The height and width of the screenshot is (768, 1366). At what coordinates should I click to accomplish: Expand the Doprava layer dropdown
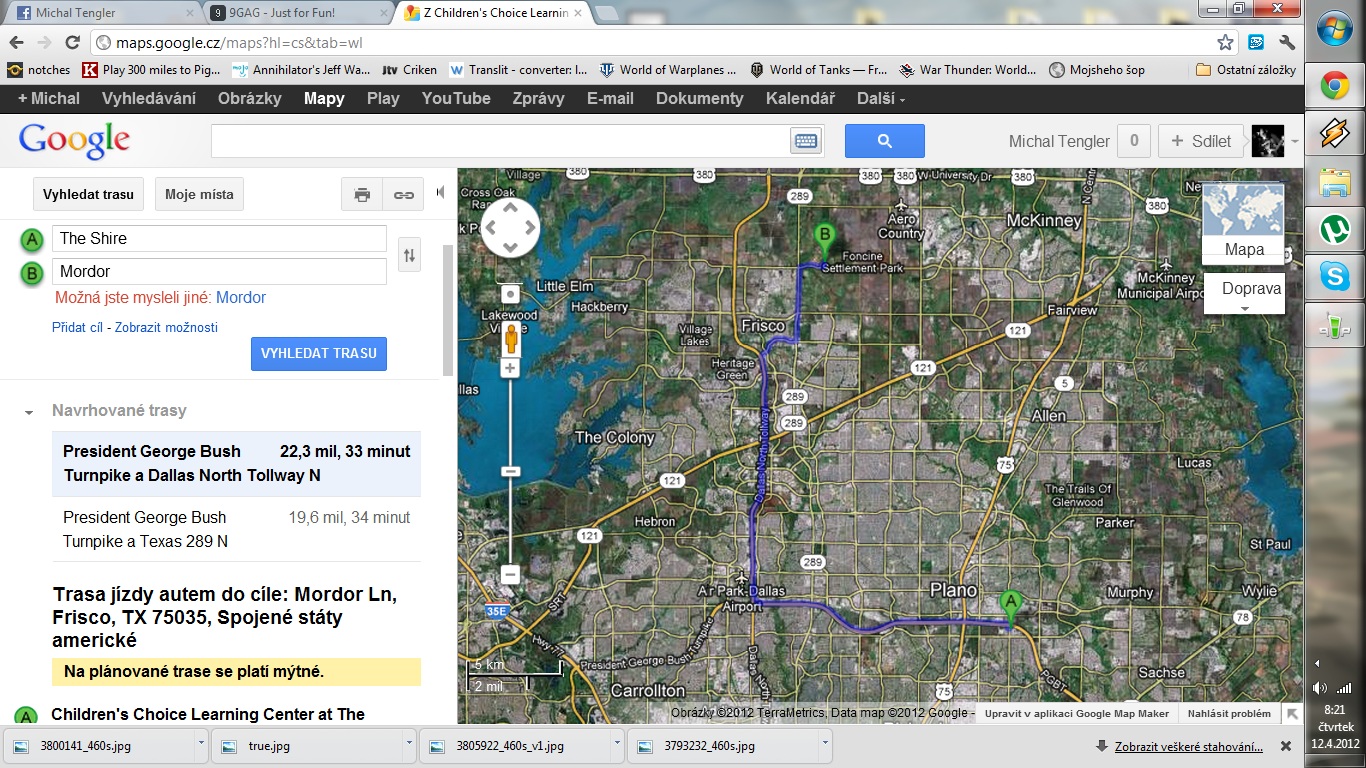(1244, 295)
